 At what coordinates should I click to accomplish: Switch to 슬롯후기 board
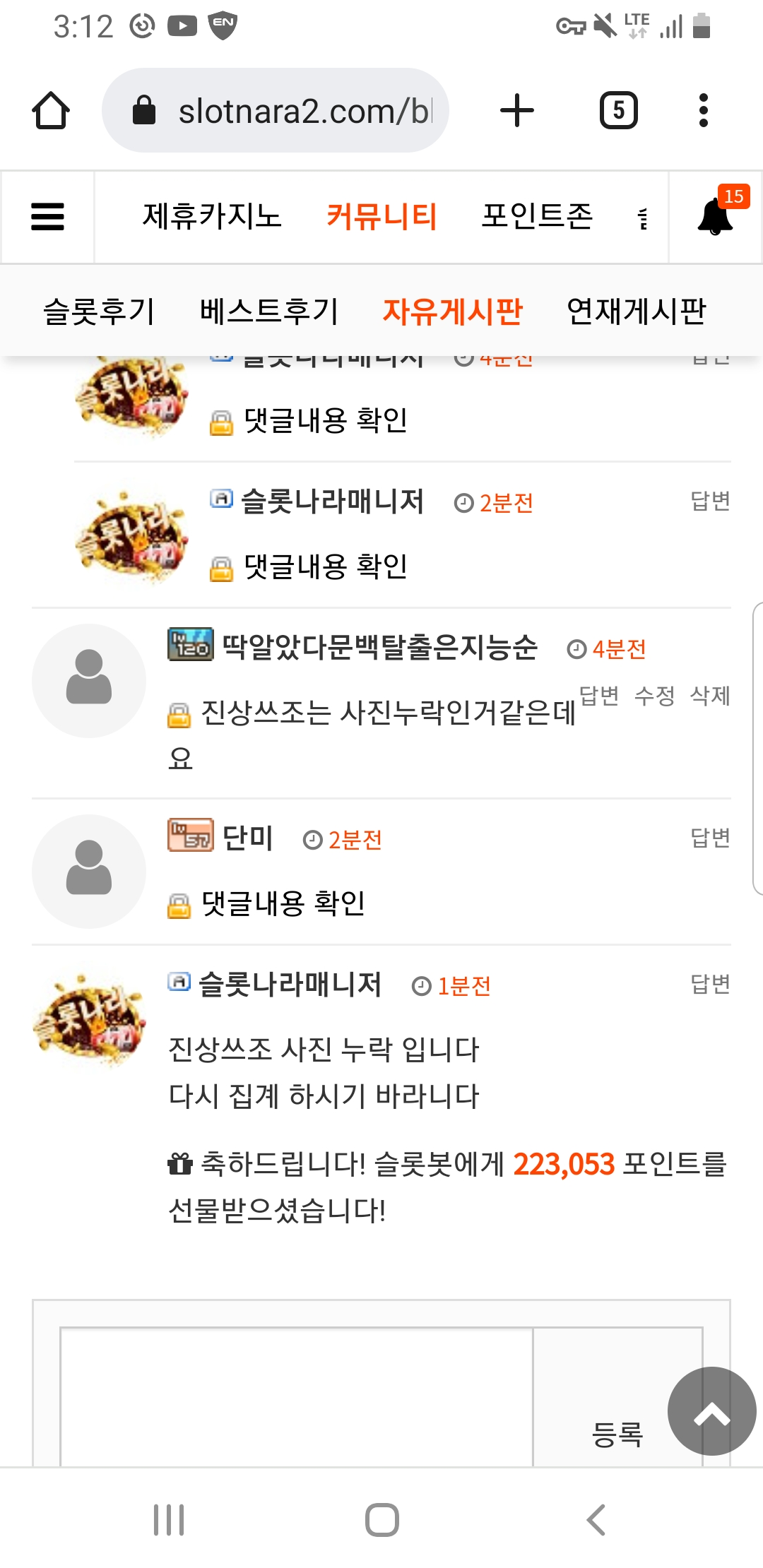(99, 311)
